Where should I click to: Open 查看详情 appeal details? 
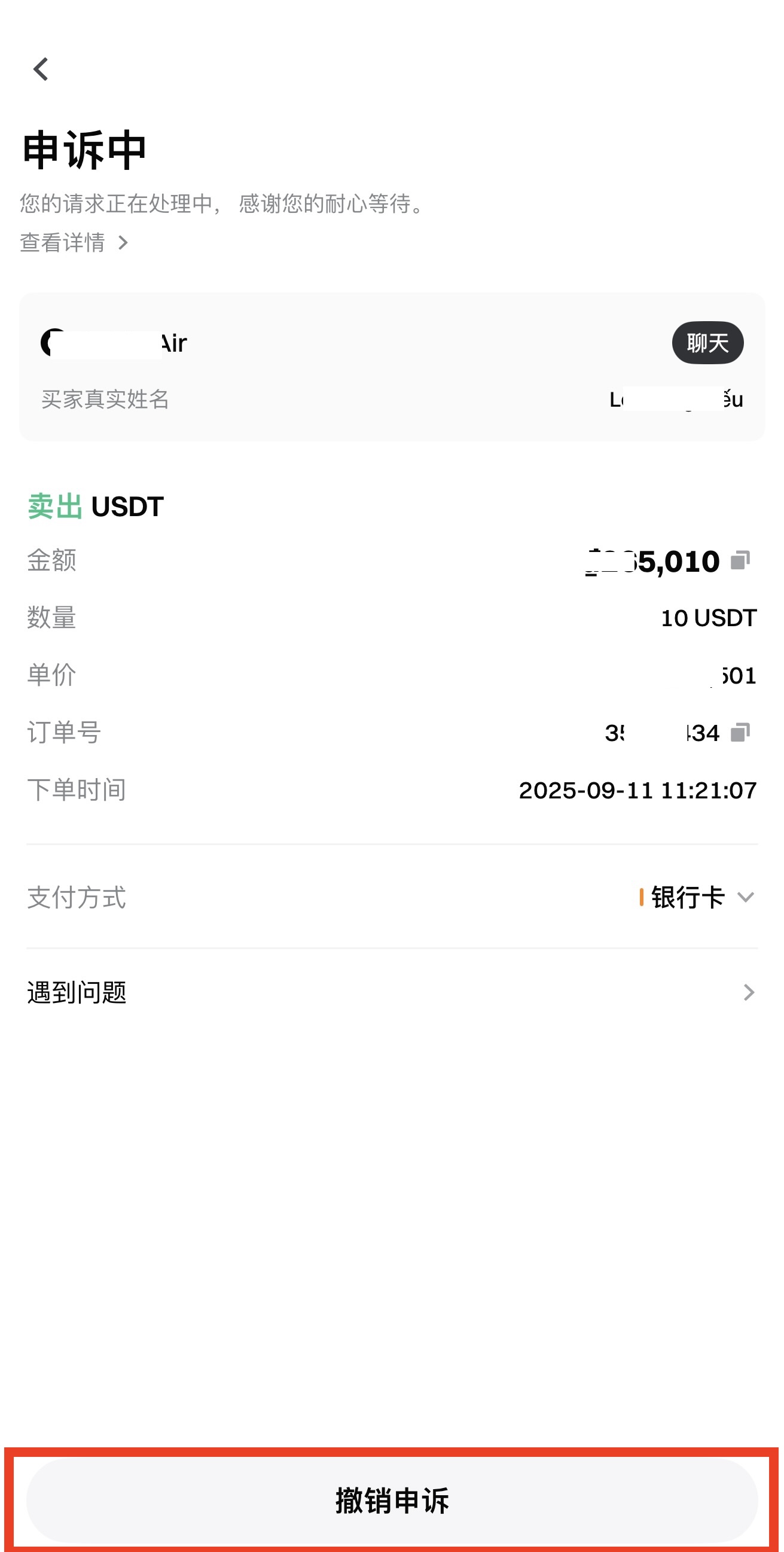point(74,243)
